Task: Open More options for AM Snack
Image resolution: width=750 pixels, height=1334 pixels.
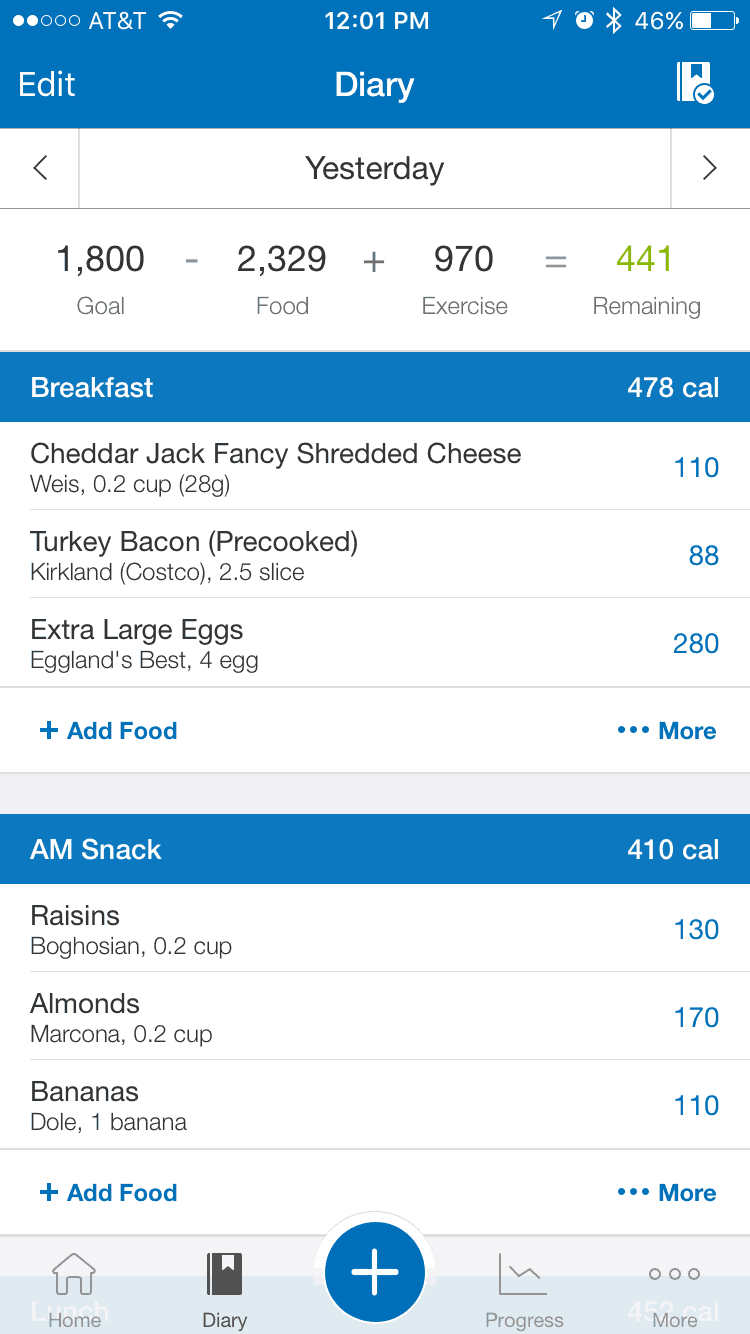Action: [667, 1193]
